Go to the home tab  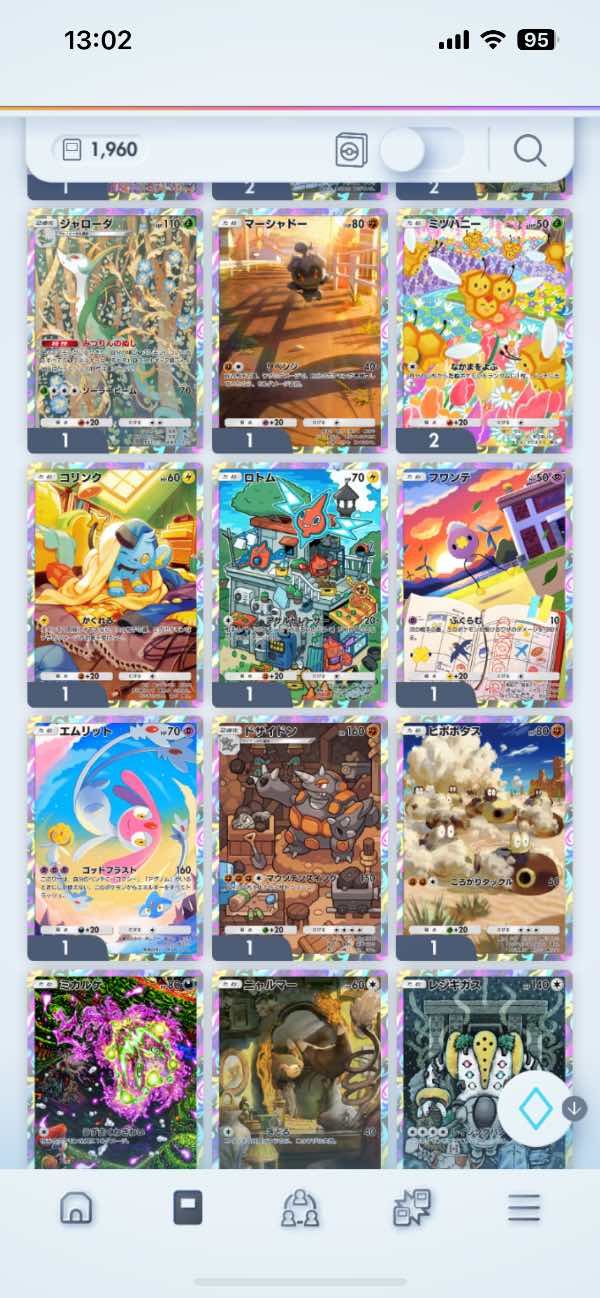point(76,1208)
